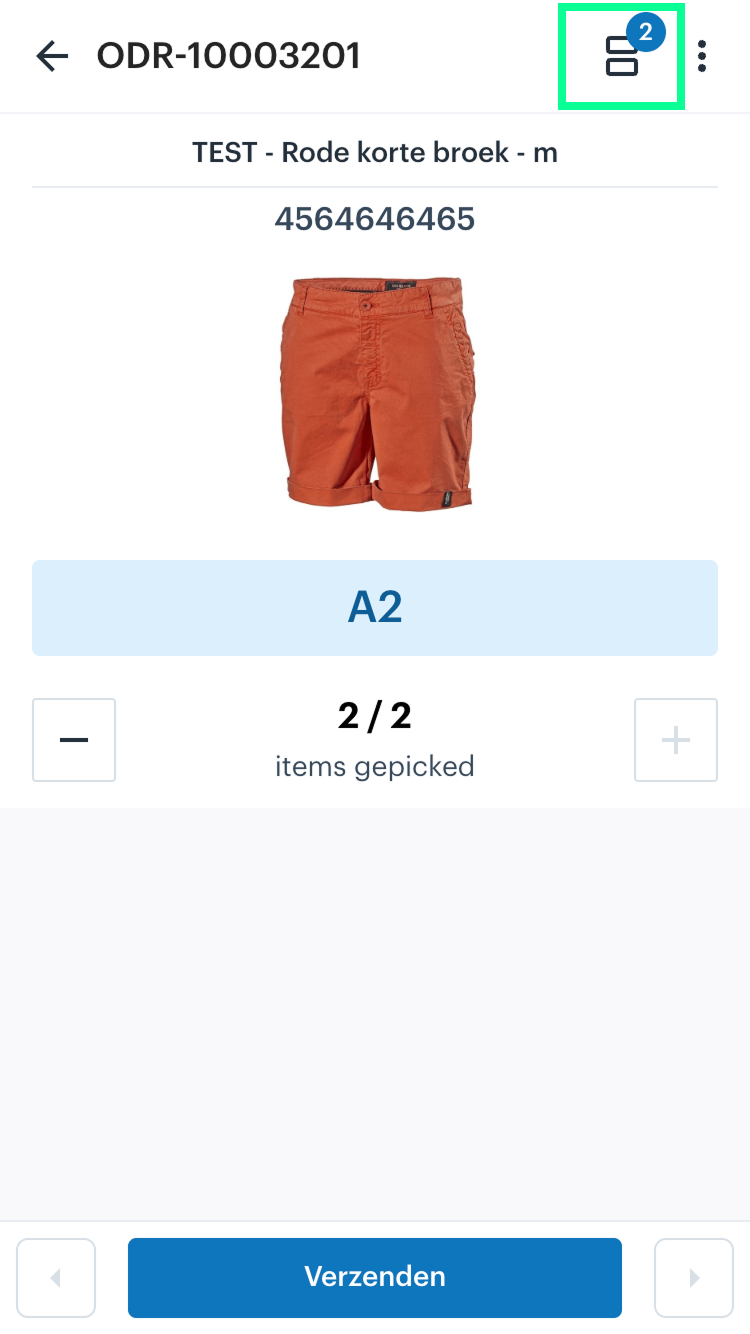Go back from order ODR-10003201
Image resolution: width=750 pixels, height=1334 pixels.
[x=52, y=56]
